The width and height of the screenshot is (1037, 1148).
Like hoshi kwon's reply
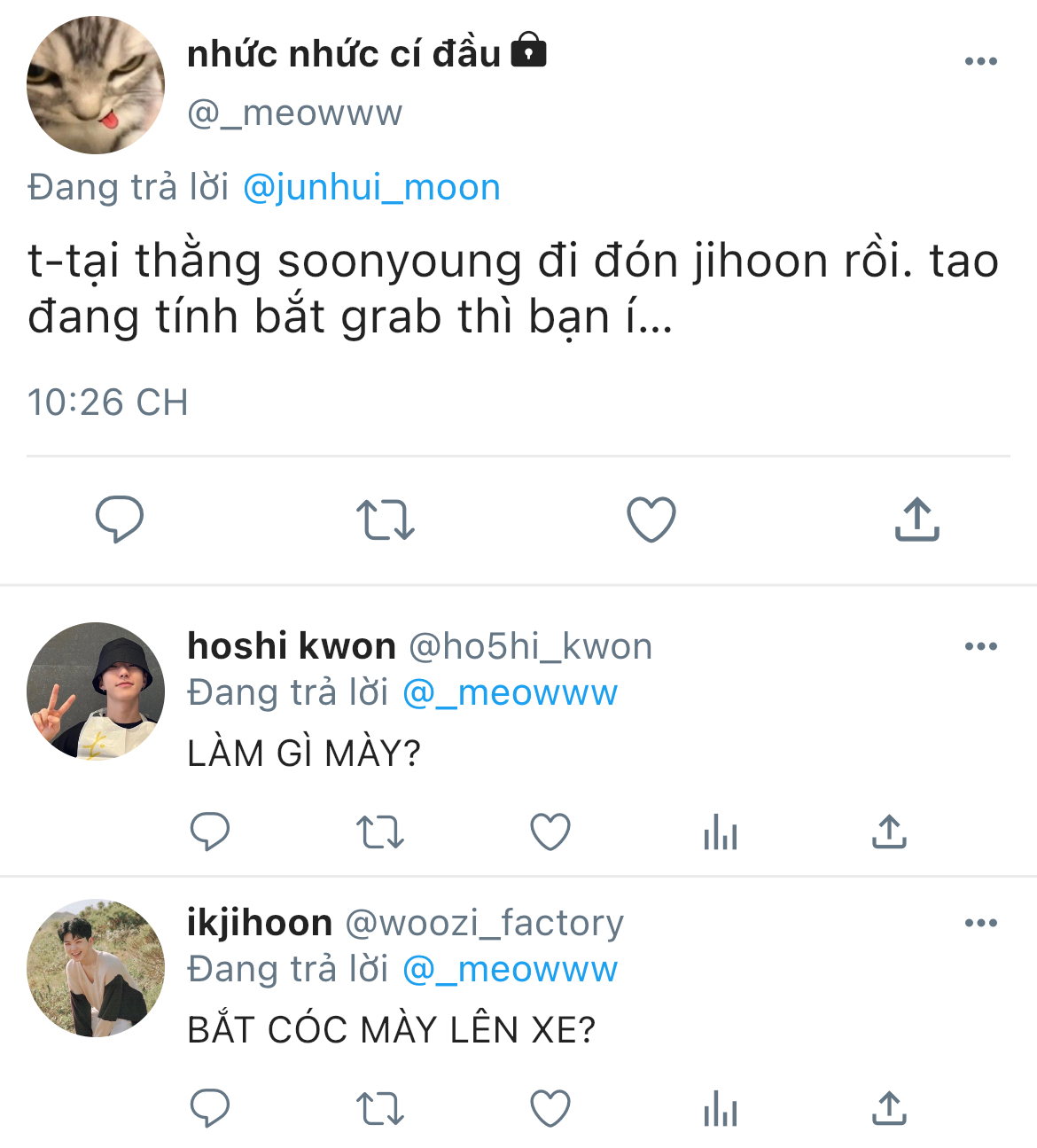click(550, 832)
